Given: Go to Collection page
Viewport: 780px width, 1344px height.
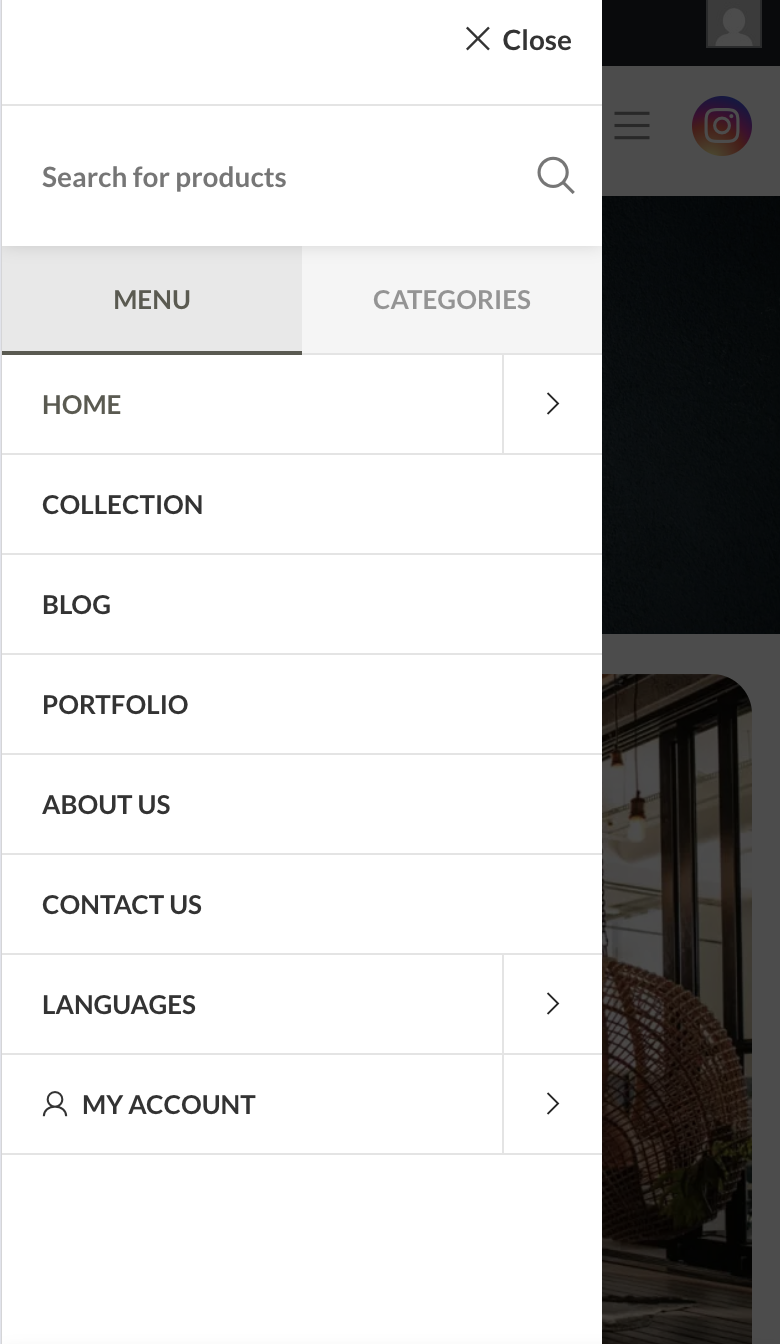Looking at the screenshot, I should pyautogui.click(x=122, y=504).
